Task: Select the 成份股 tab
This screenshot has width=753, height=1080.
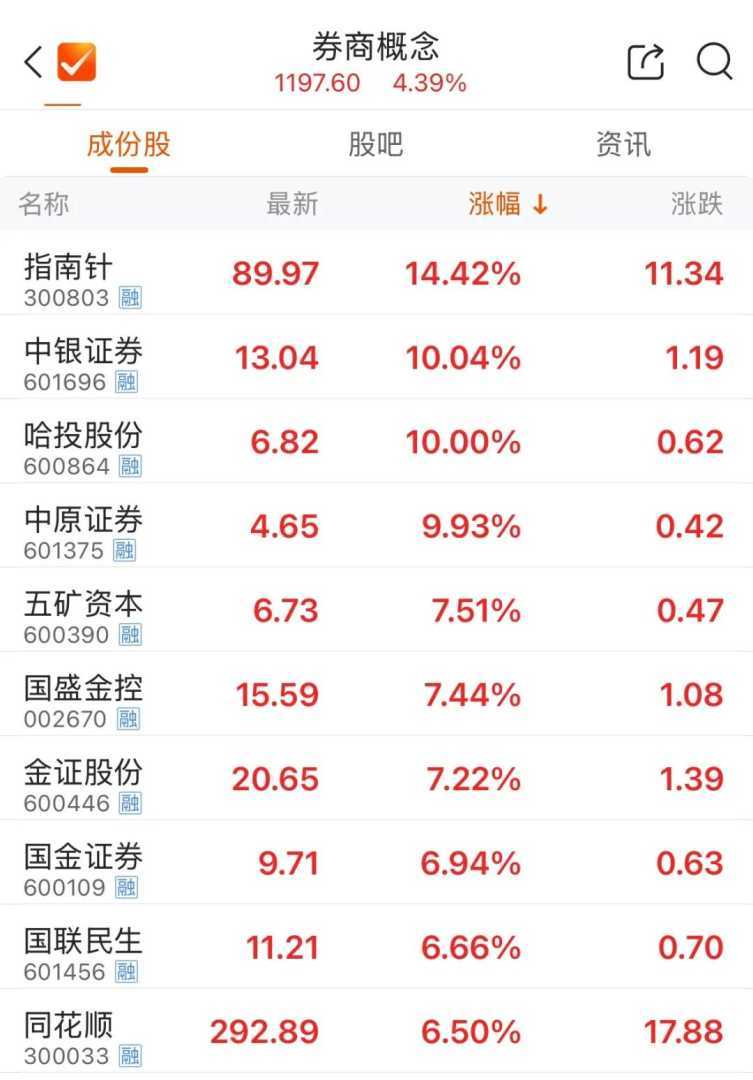Action: 128,145
